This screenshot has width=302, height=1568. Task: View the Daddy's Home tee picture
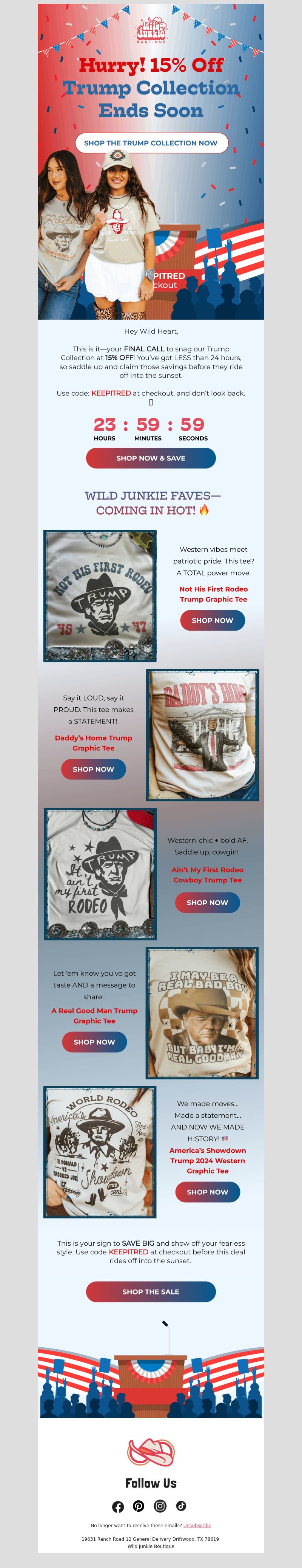202,735
